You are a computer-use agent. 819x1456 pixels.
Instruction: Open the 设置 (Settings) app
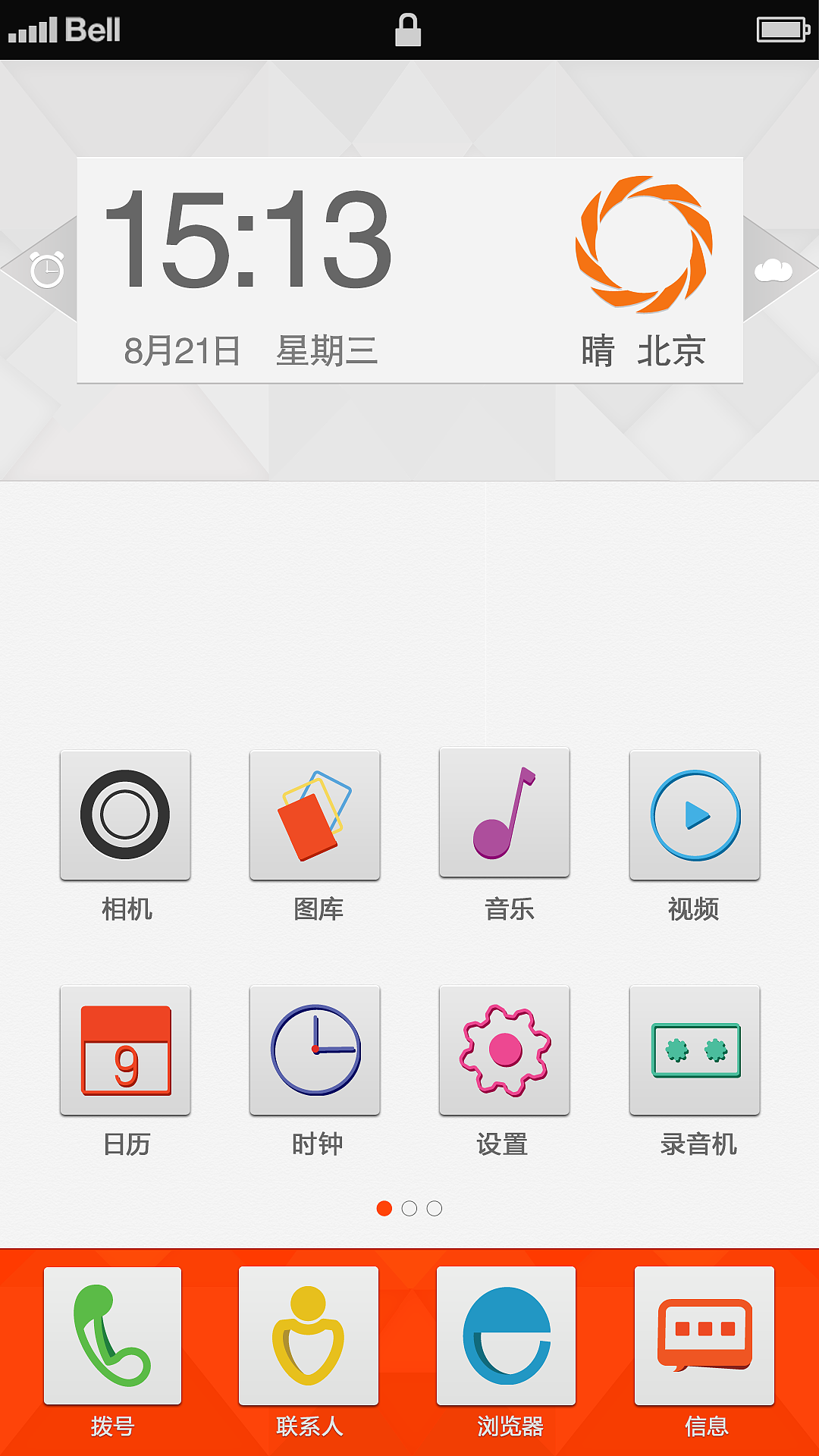504,1050
